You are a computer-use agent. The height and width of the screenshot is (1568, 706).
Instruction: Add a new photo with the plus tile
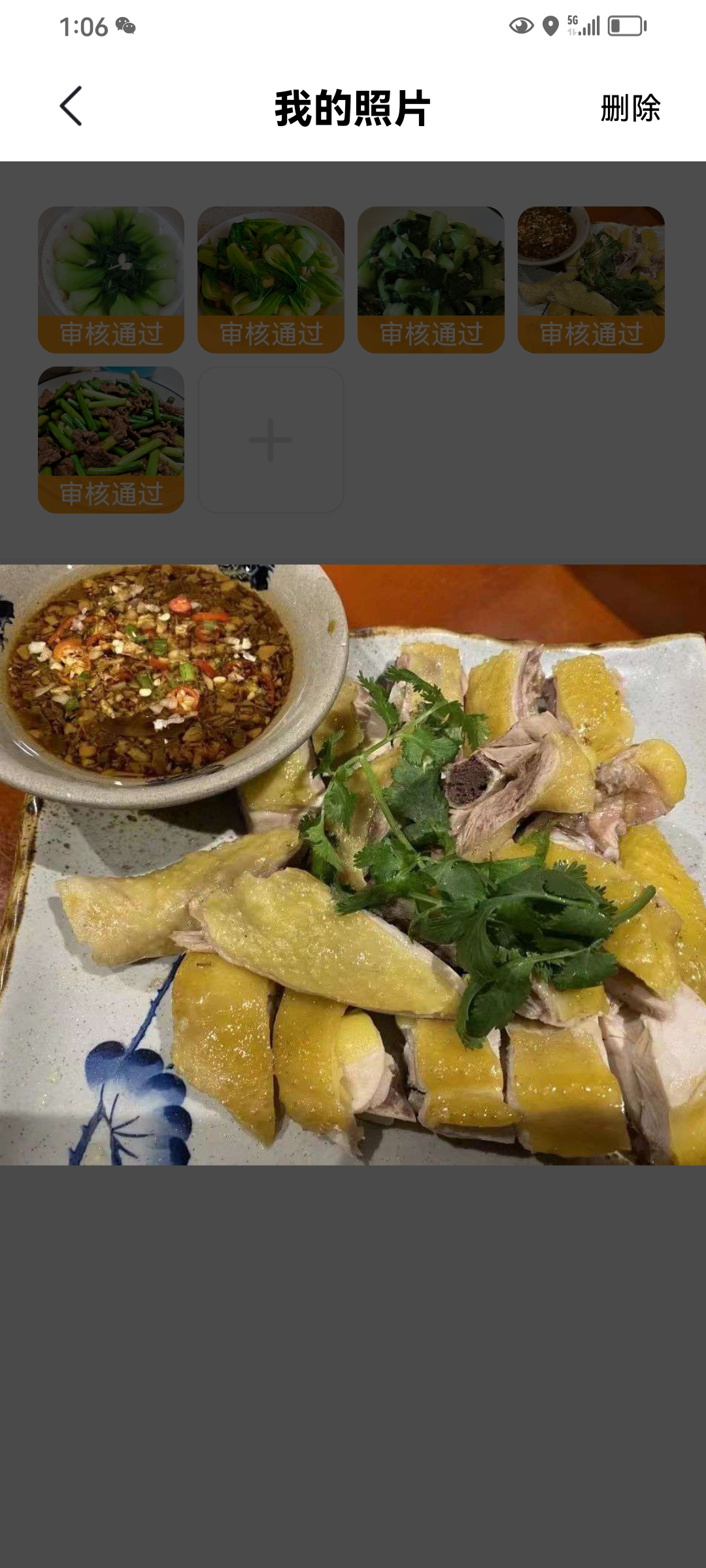[271, 440]
